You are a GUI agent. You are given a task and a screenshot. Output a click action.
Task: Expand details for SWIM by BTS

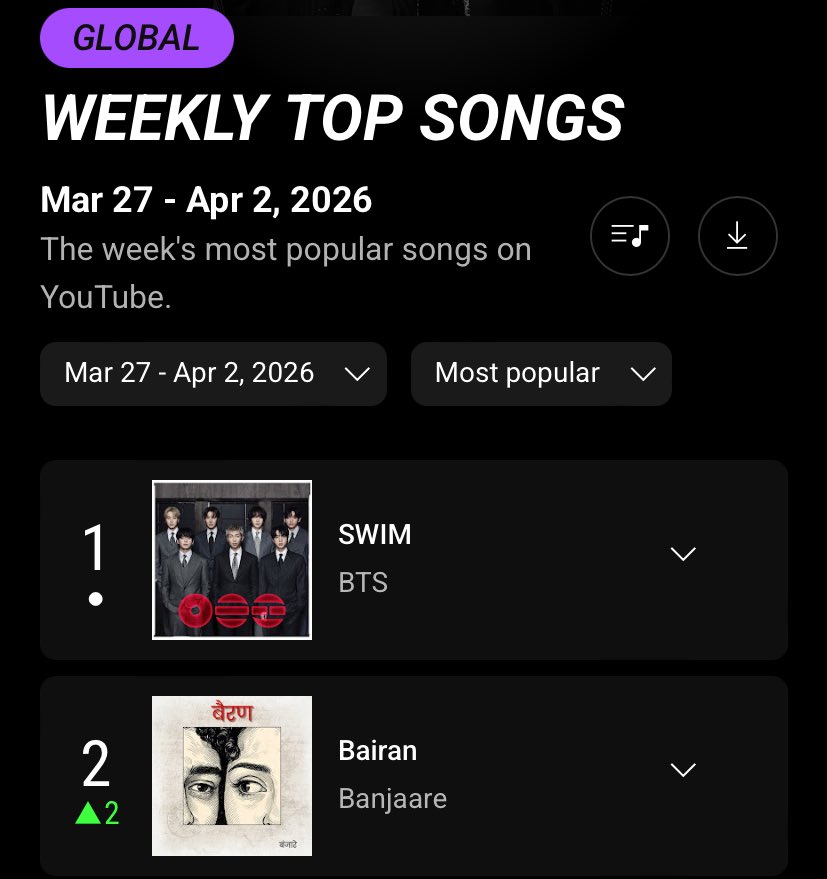tap(683, 554)
